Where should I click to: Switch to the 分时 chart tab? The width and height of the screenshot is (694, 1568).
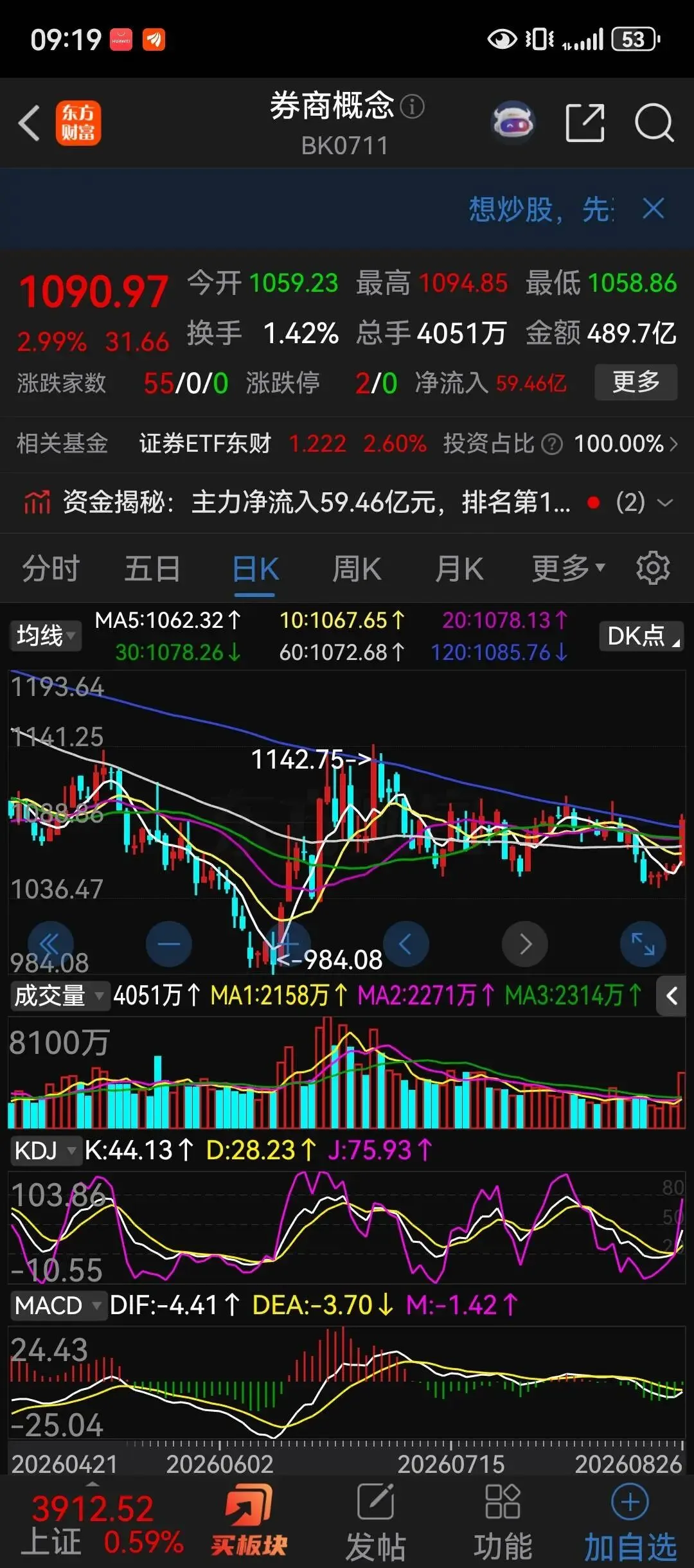(51, 569)
